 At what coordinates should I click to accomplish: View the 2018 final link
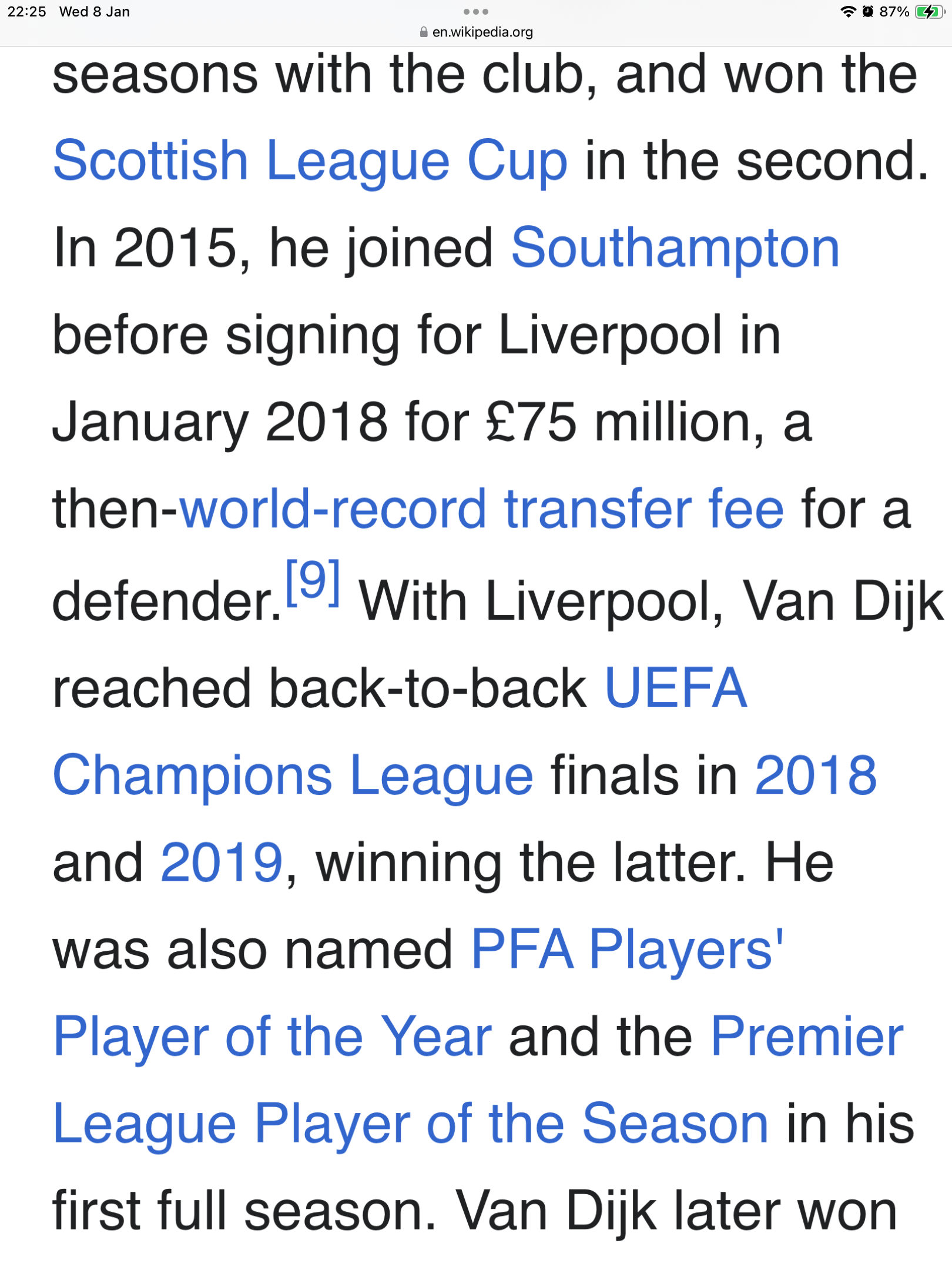(x=816, y=775)
